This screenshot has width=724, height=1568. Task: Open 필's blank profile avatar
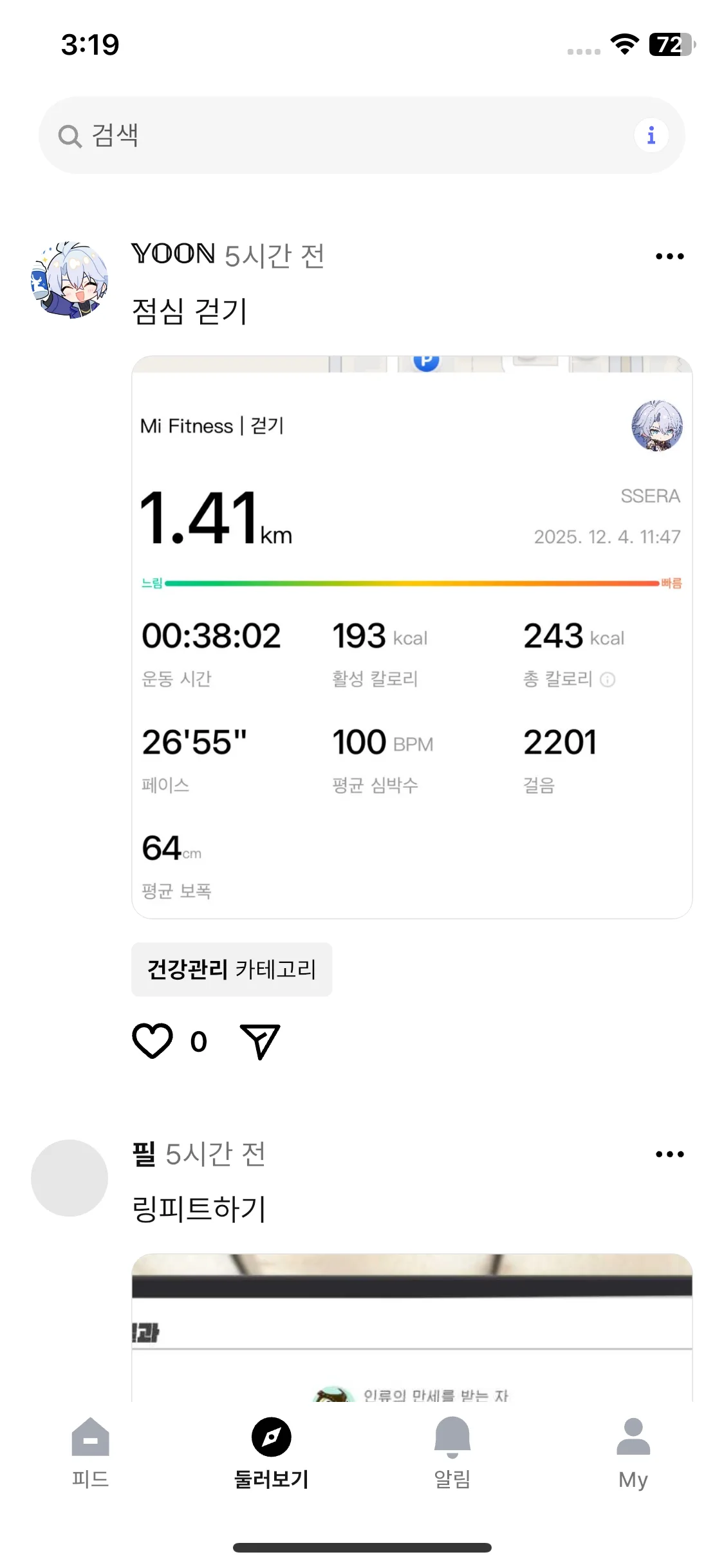(x=70, y=1178)
